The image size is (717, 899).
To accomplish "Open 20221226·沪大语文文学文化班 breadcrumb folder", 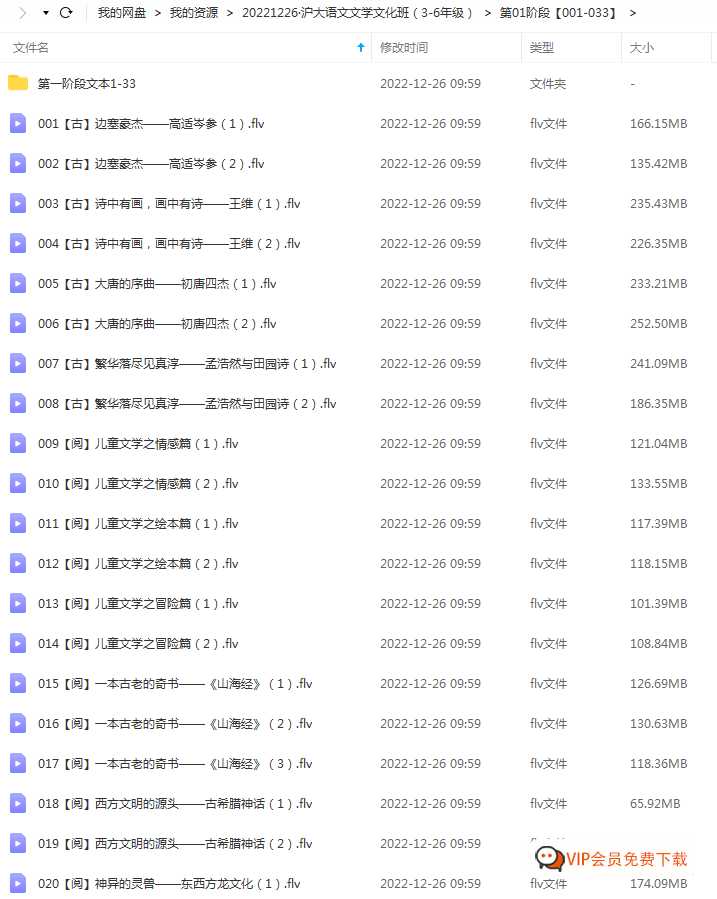I will (x=357, y=13).
